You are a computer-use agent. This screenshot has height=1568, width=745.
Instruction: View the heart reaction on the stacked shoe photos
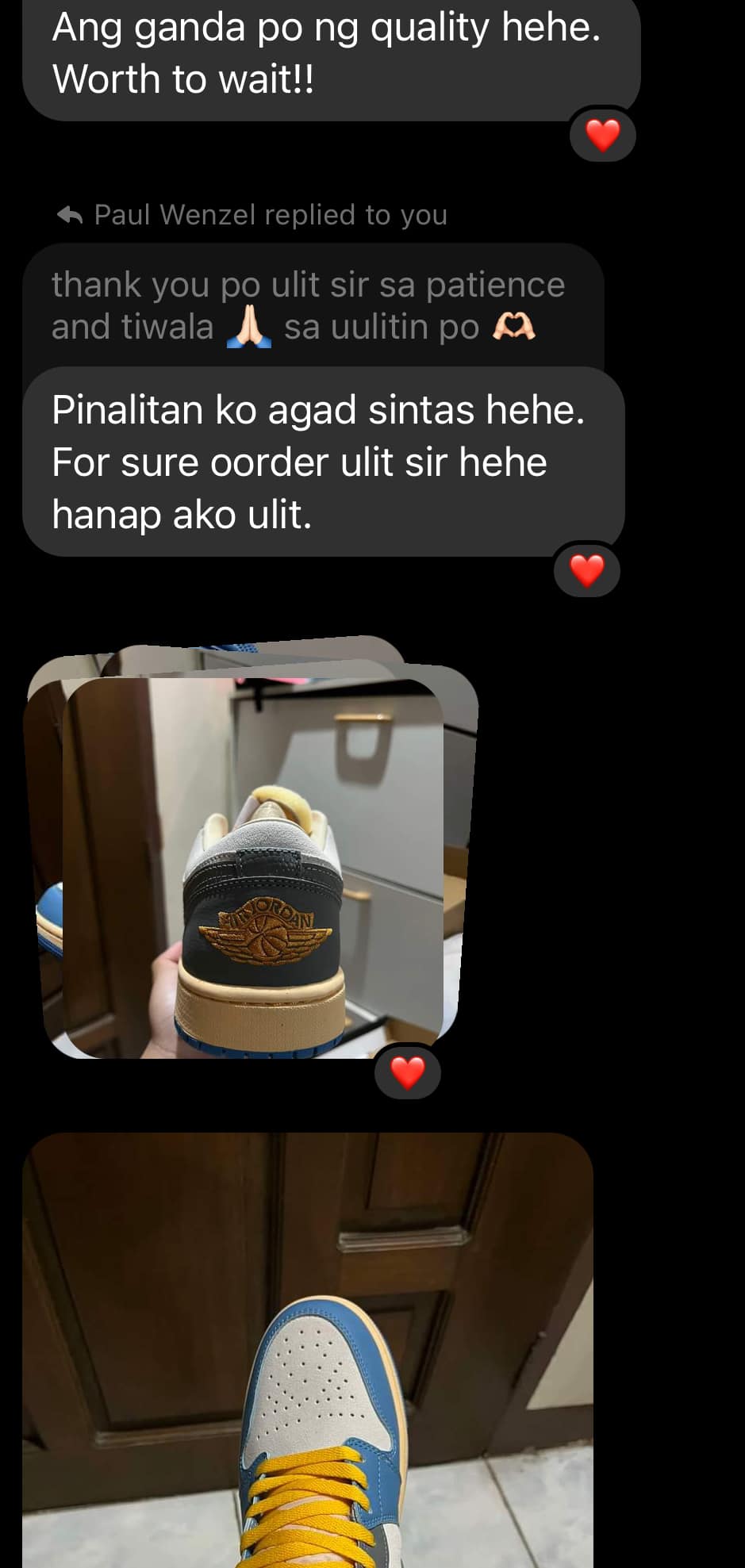tap(408, 1073)
